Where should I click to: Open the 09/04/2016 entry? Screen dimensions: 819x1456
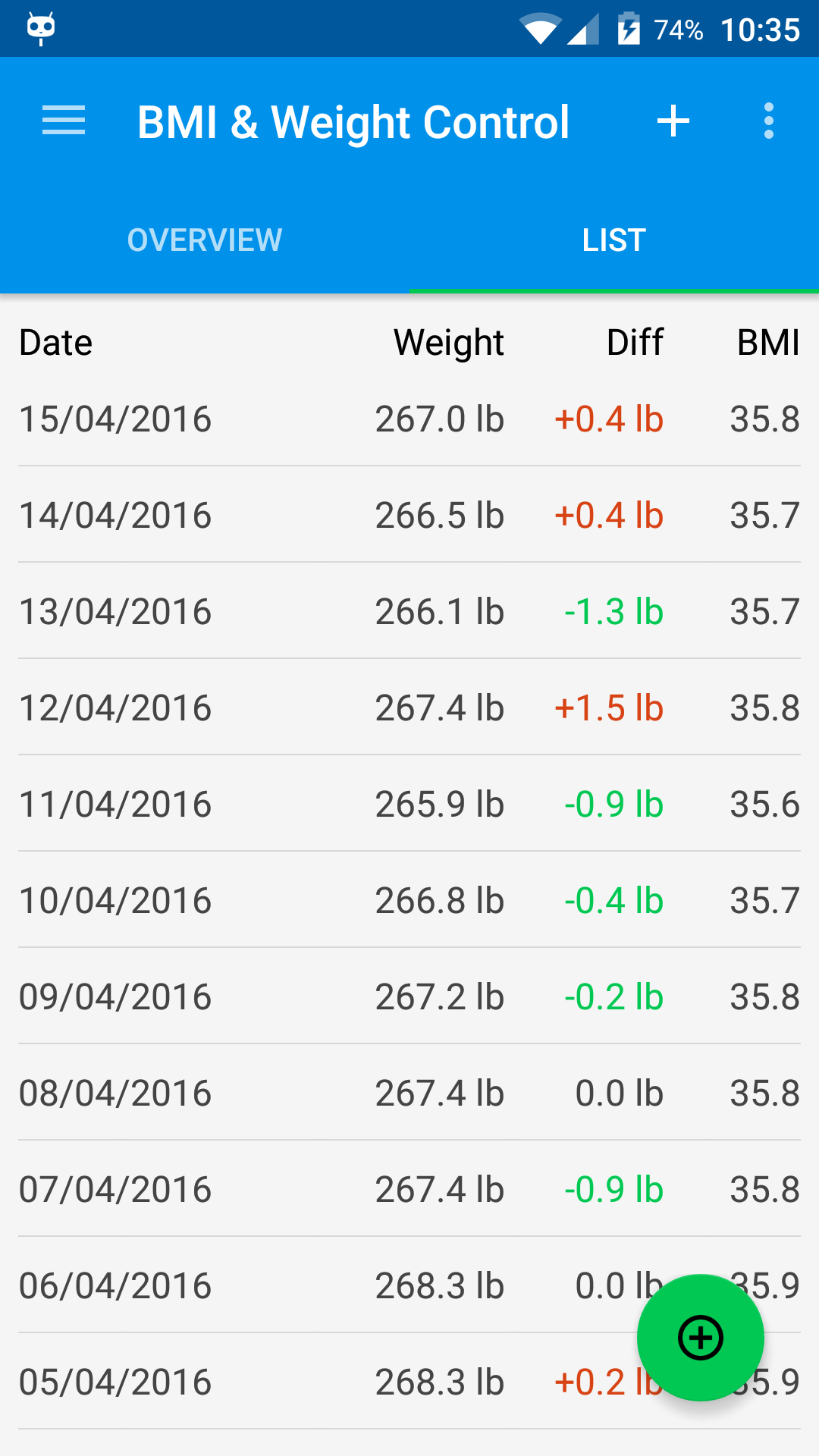[303, 997]
